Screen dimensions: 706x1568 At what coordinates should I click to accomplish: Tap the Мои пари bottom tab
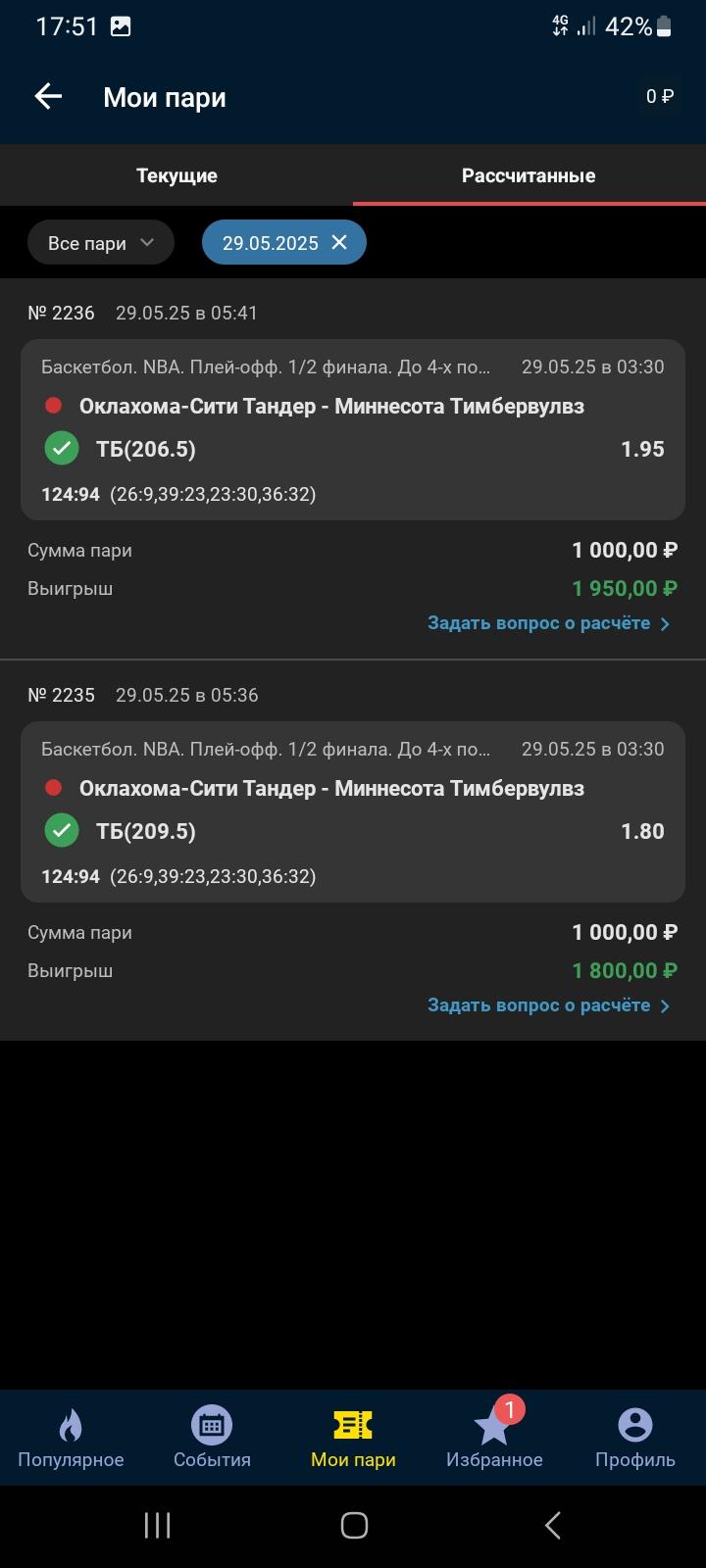click(353, 1439)
